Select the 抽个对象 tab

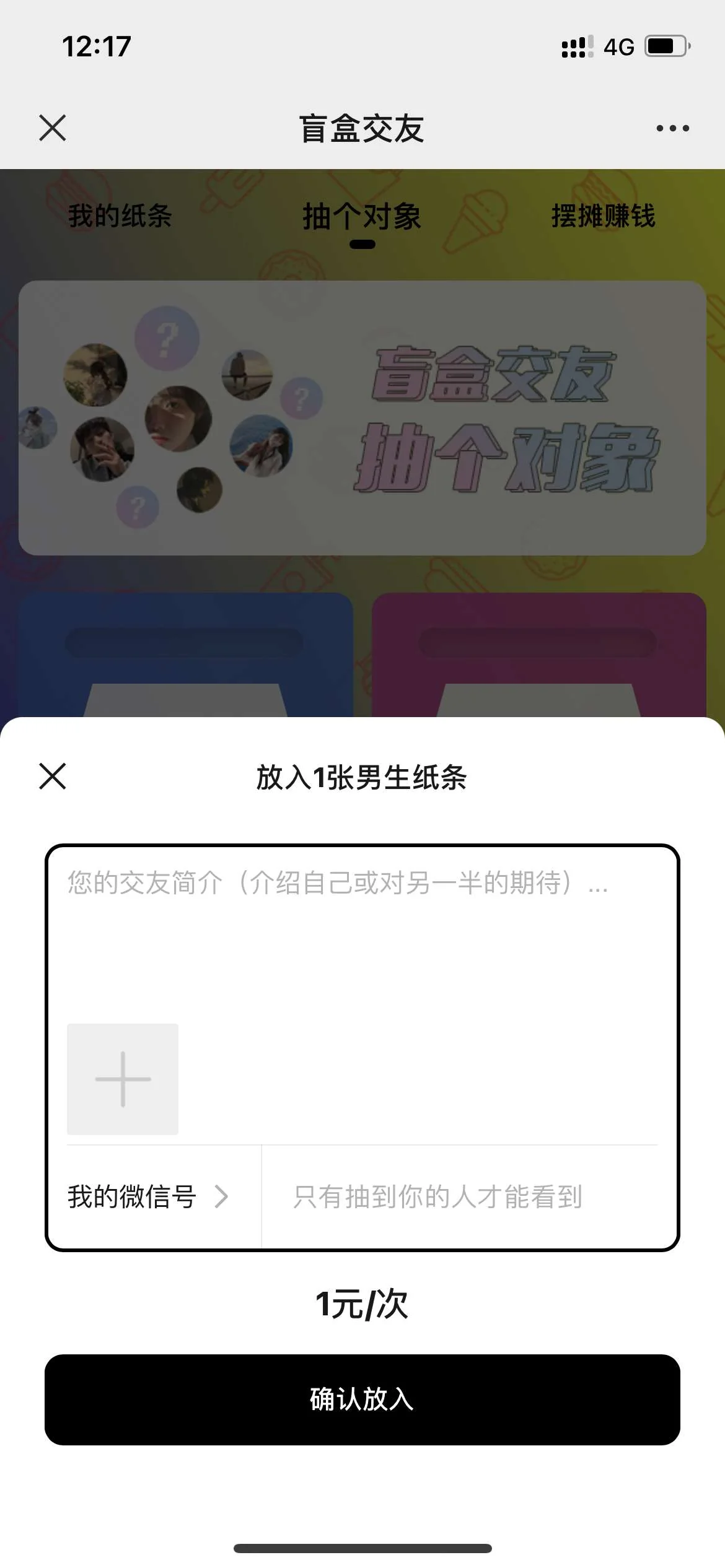362,217
